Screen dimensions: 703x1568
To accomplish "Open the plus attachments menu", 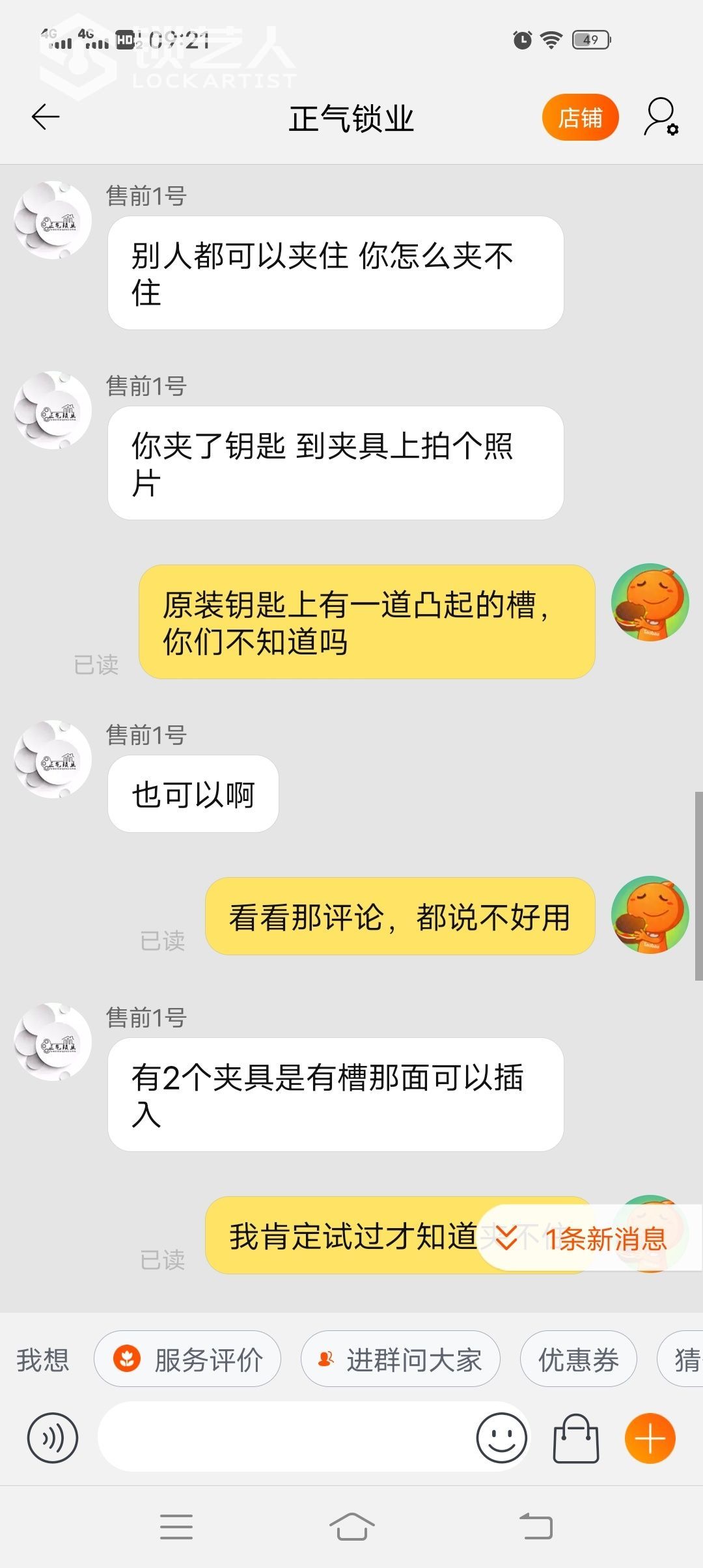I will pos(650,1438).
